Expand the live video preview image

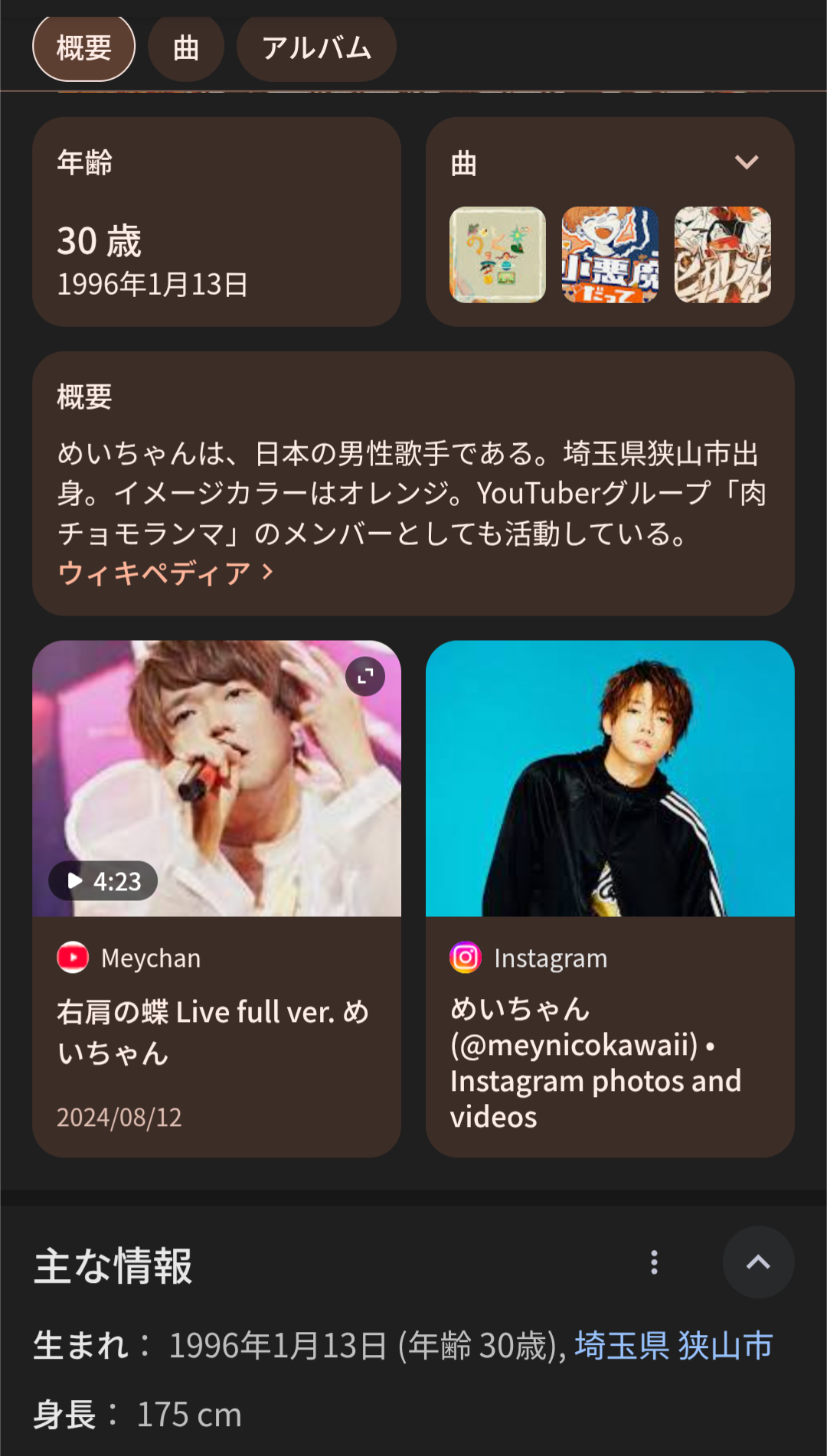click(x=365, y=677)
